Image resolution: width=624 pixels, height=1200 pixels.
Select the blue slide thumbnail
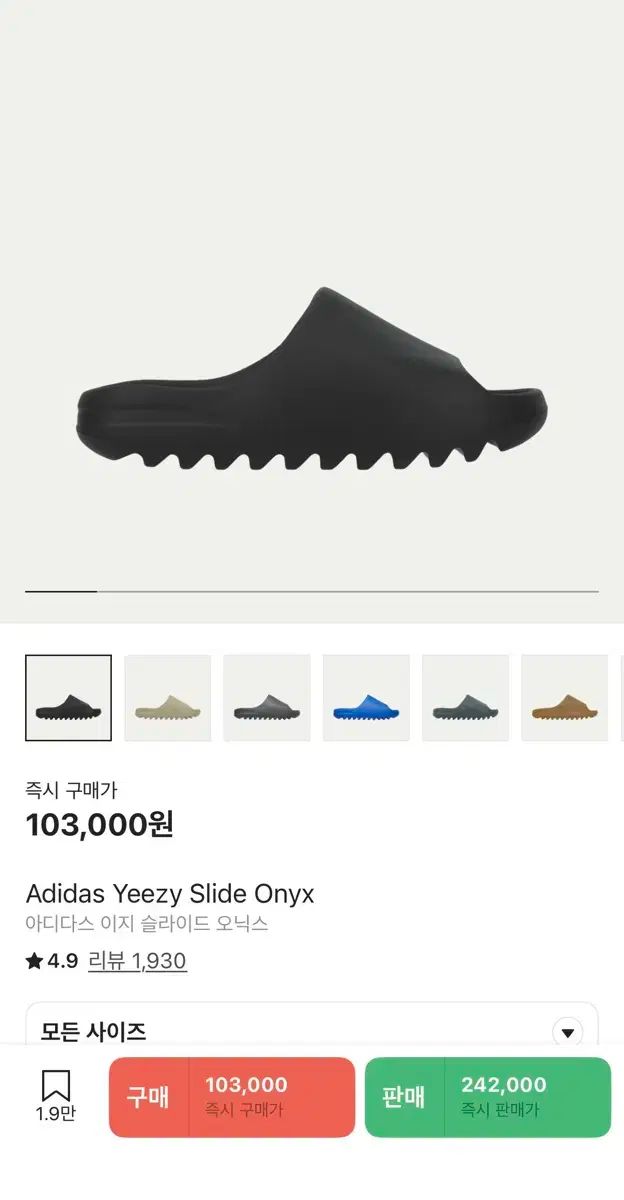(366, 698)
